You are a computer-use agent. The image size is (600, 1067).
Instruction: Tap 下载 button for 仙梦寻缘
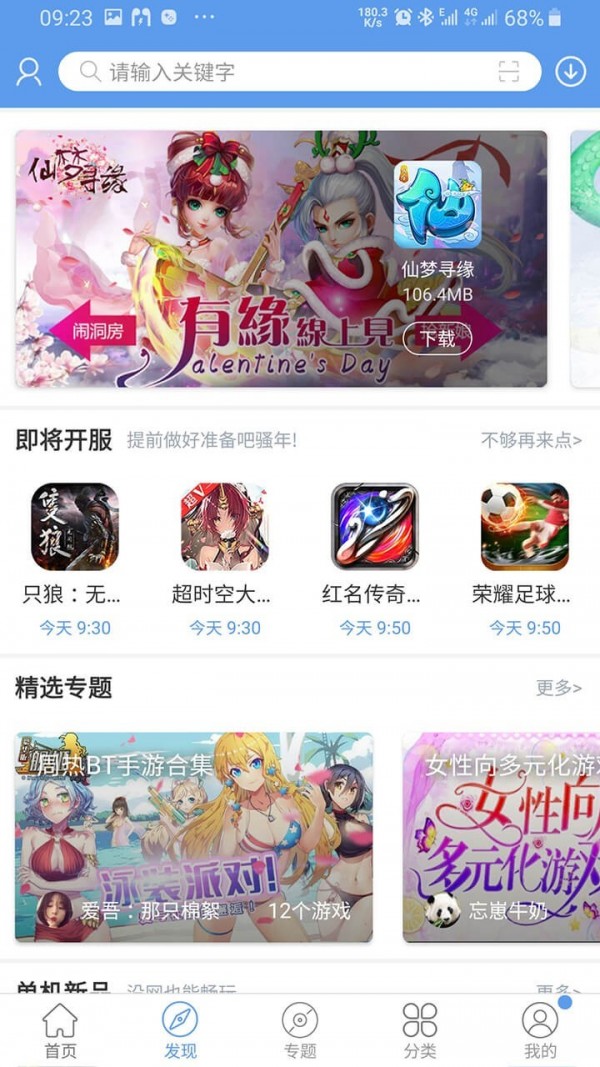(438, 338)
